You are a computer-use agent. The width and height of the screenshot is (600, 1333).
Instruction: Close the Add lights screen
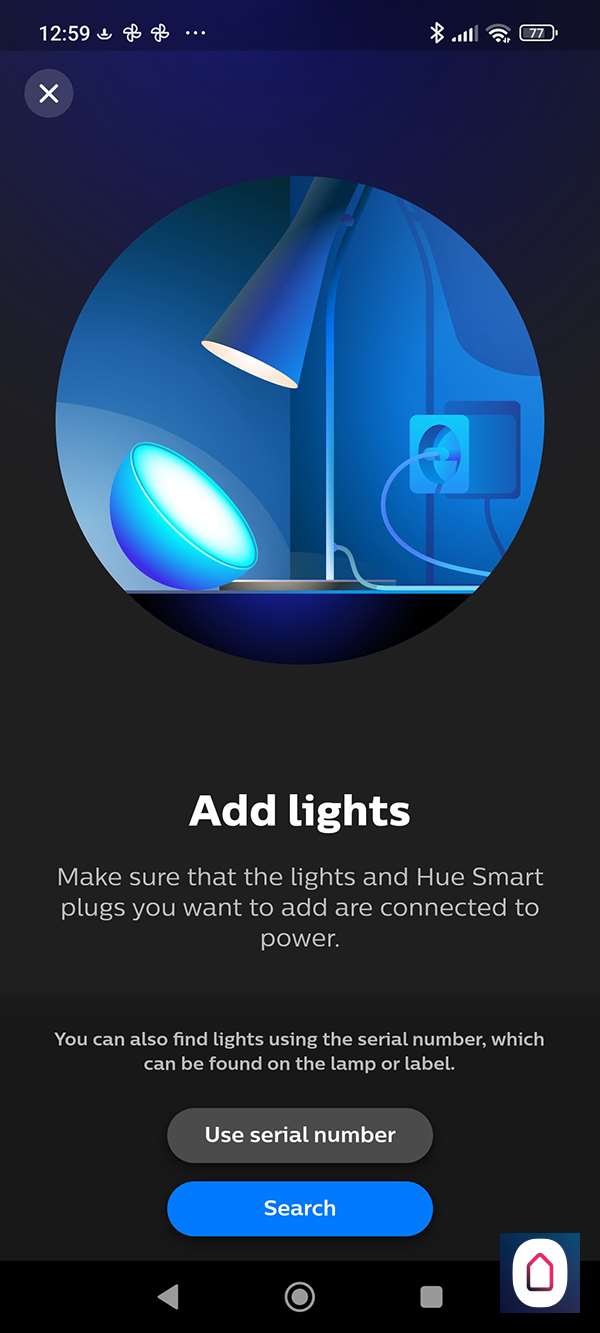pyautogui.click(x=48, y=94)
